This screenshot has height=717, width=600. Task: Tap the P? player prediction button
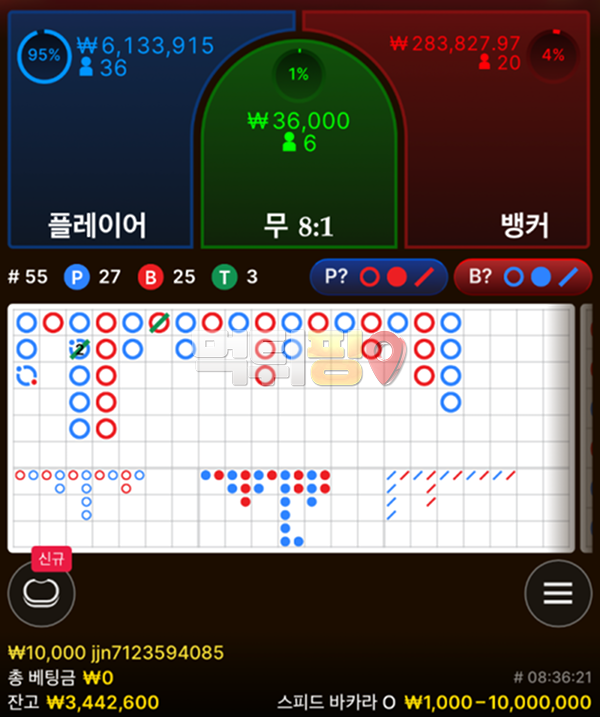coord(377,277)
